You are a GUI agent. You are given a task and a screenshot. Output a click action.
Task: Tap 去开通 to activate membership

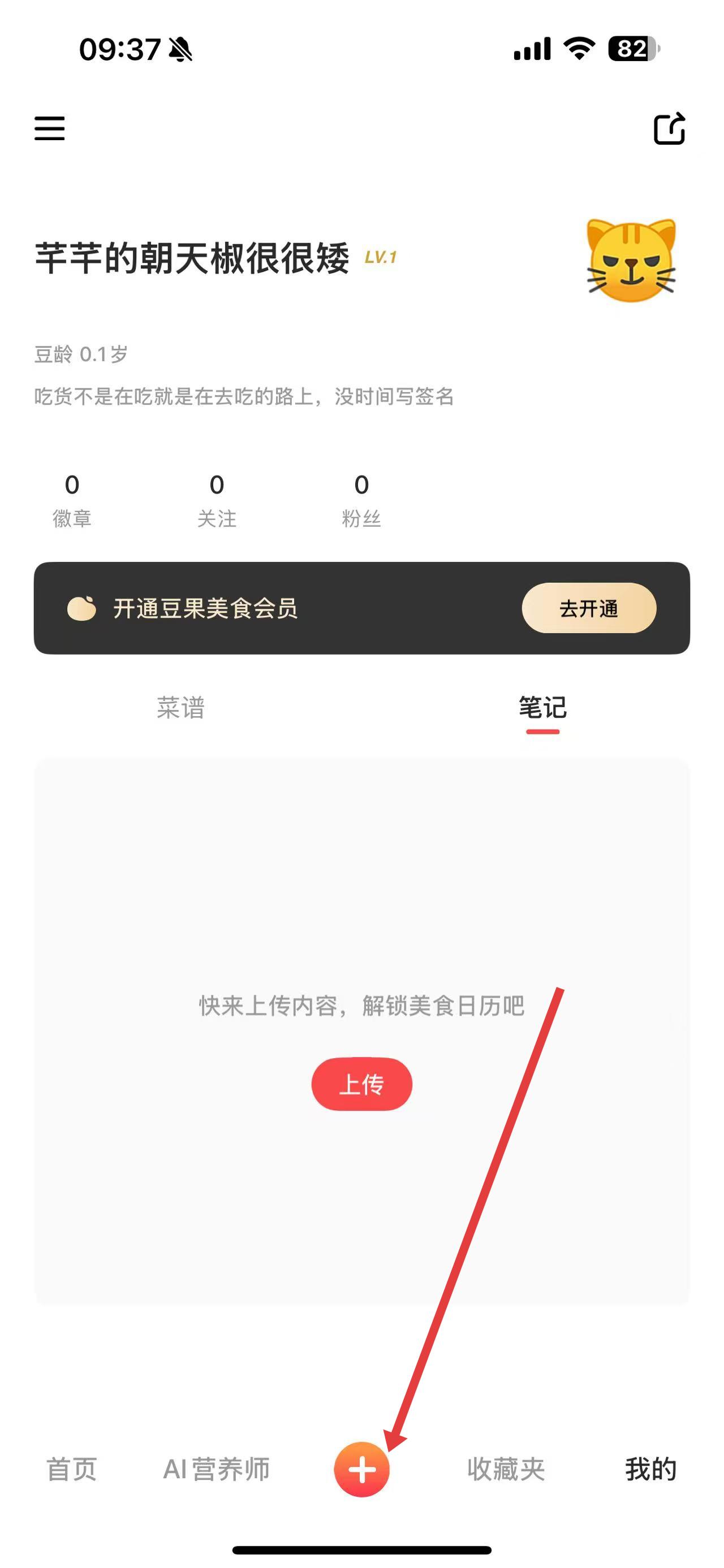coord(588,608)
